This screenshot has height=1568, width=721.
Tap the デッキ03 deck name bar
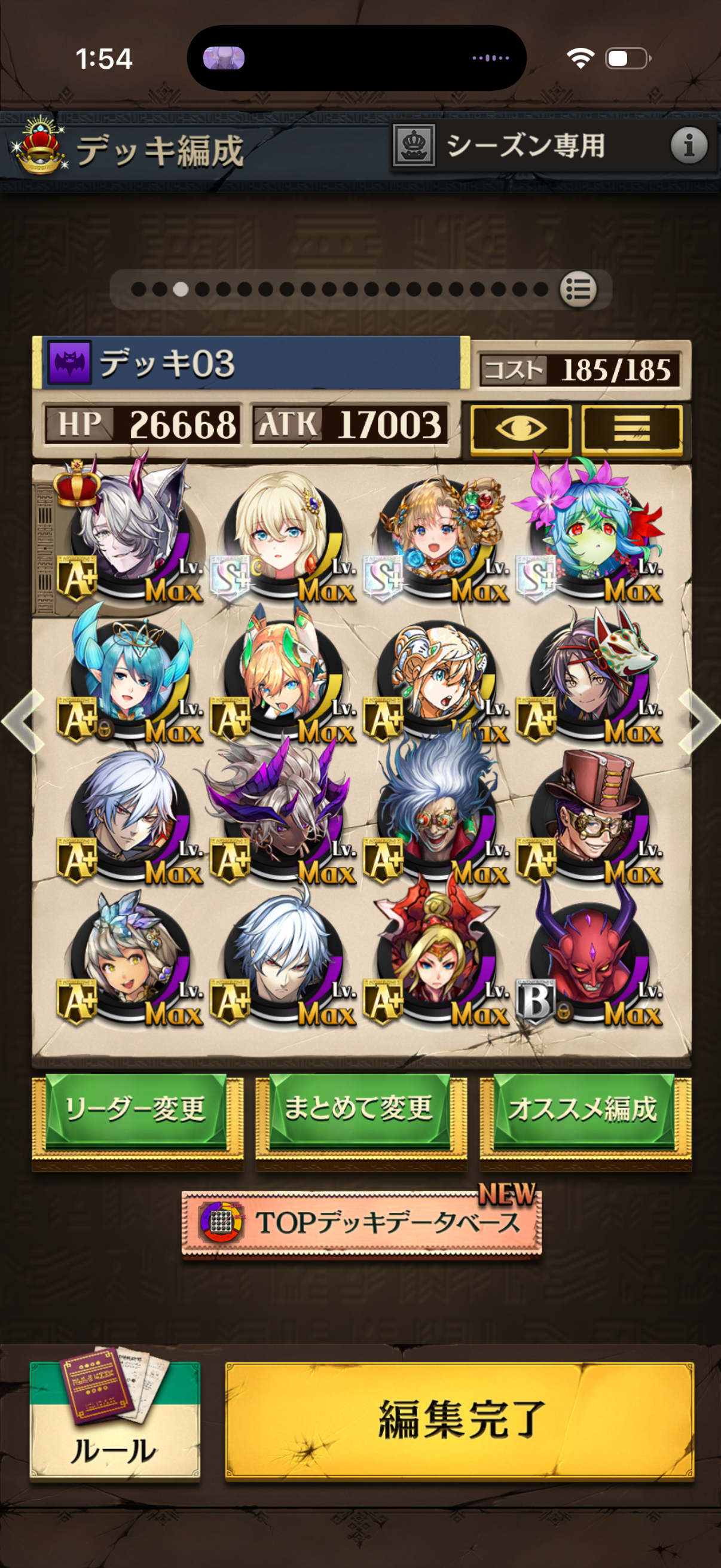250,364
